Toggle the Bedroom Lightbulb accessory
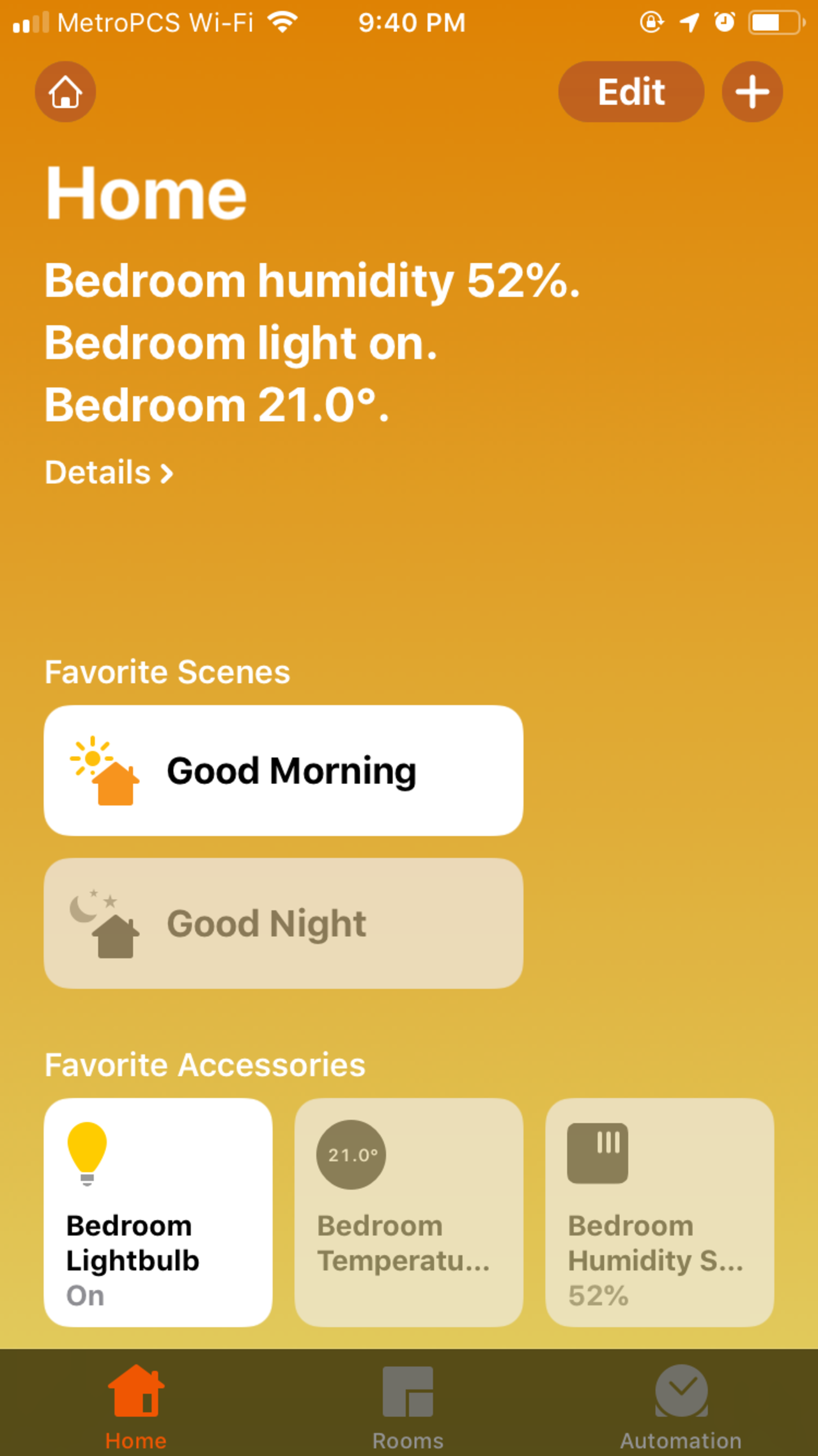 pos(158,1212)
